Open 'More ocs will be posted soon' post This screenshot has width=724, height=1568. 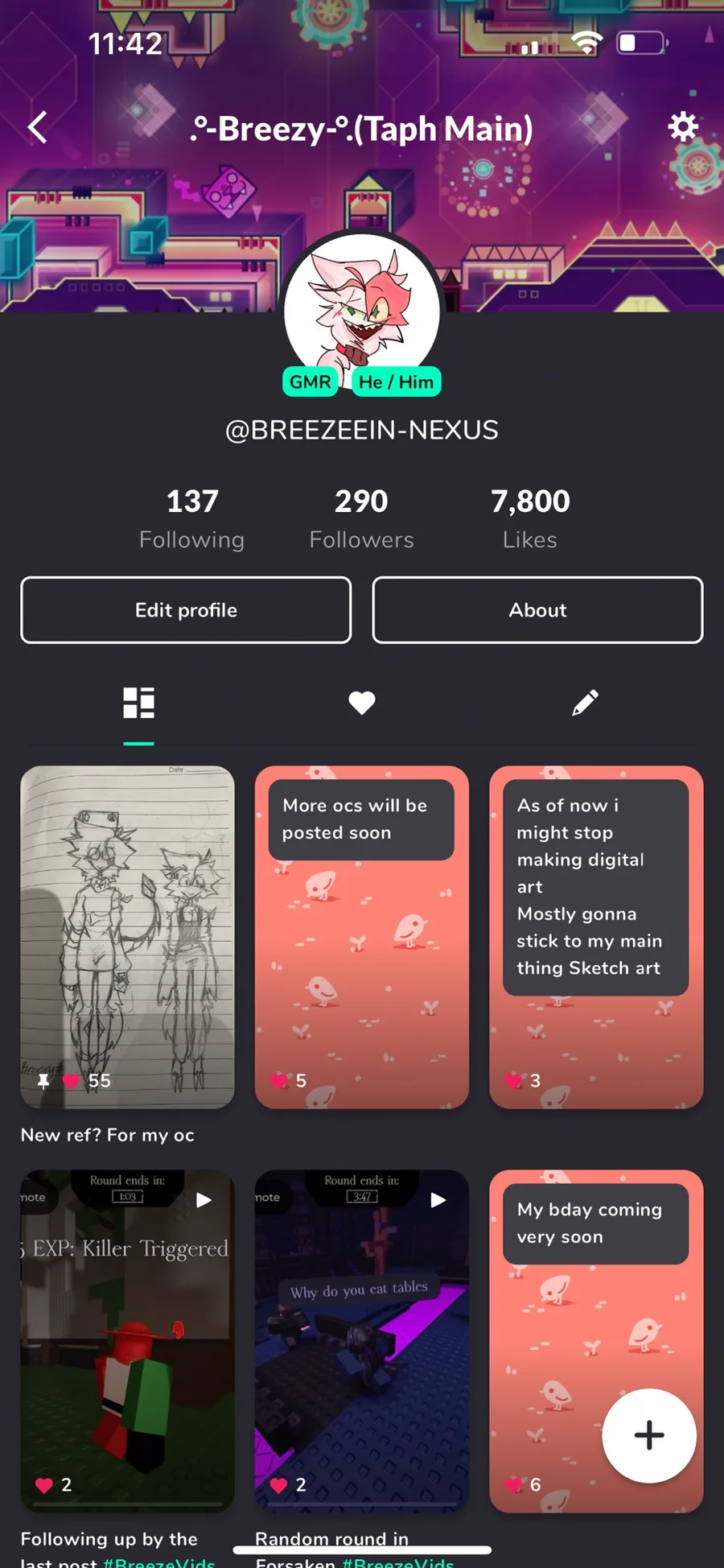tap(362, 937)
